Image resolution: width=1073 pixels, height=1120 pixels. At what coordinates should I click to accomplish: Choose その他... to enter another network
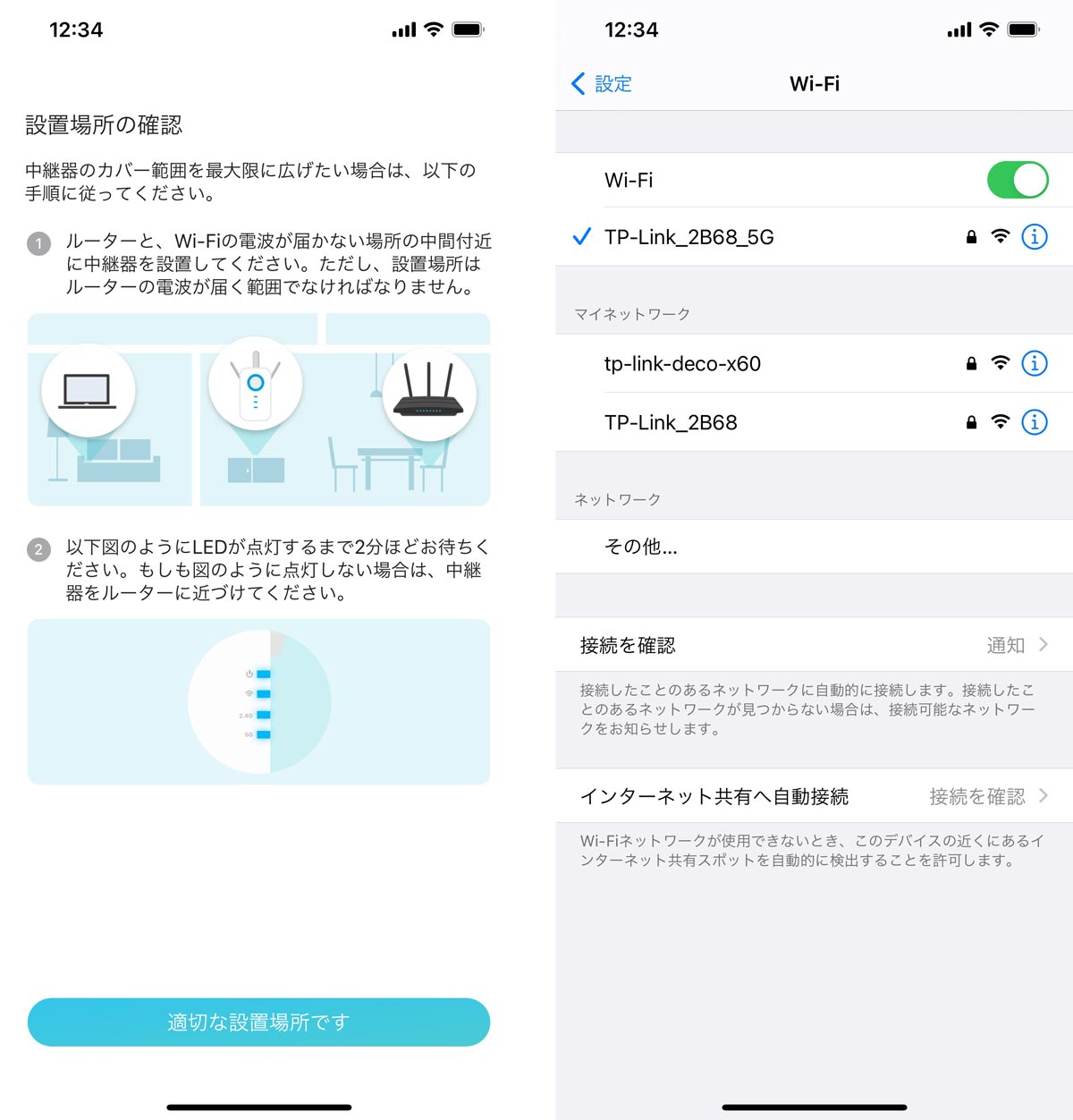[x=640, y=547]
